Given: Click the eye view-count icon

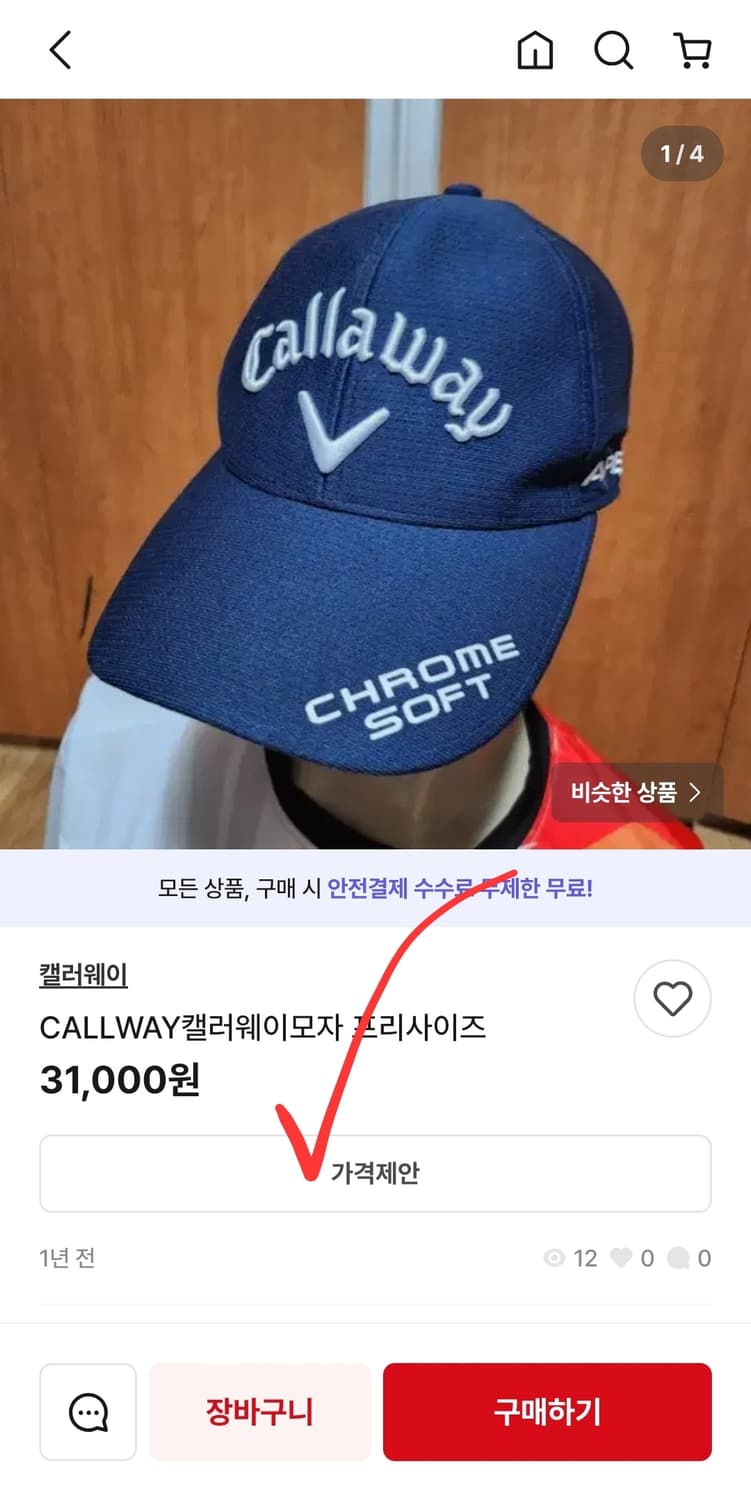Looking at the screenshot, I should click(552, 1258).
